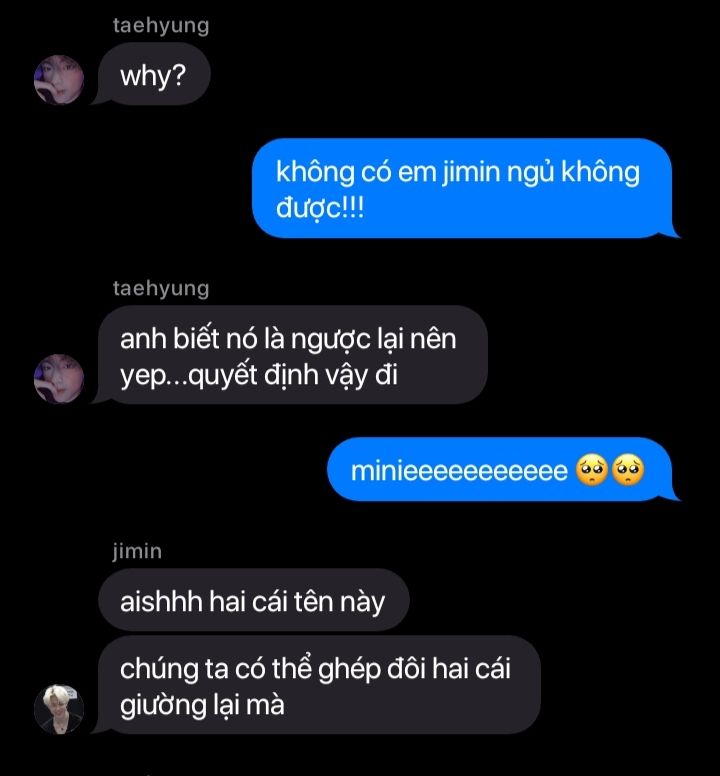Image resolution: width=720 pixels, height=776 pixels.
Task: Tap taehyung's avatar next to "anh biết nó" message
Action: [59, 379]
